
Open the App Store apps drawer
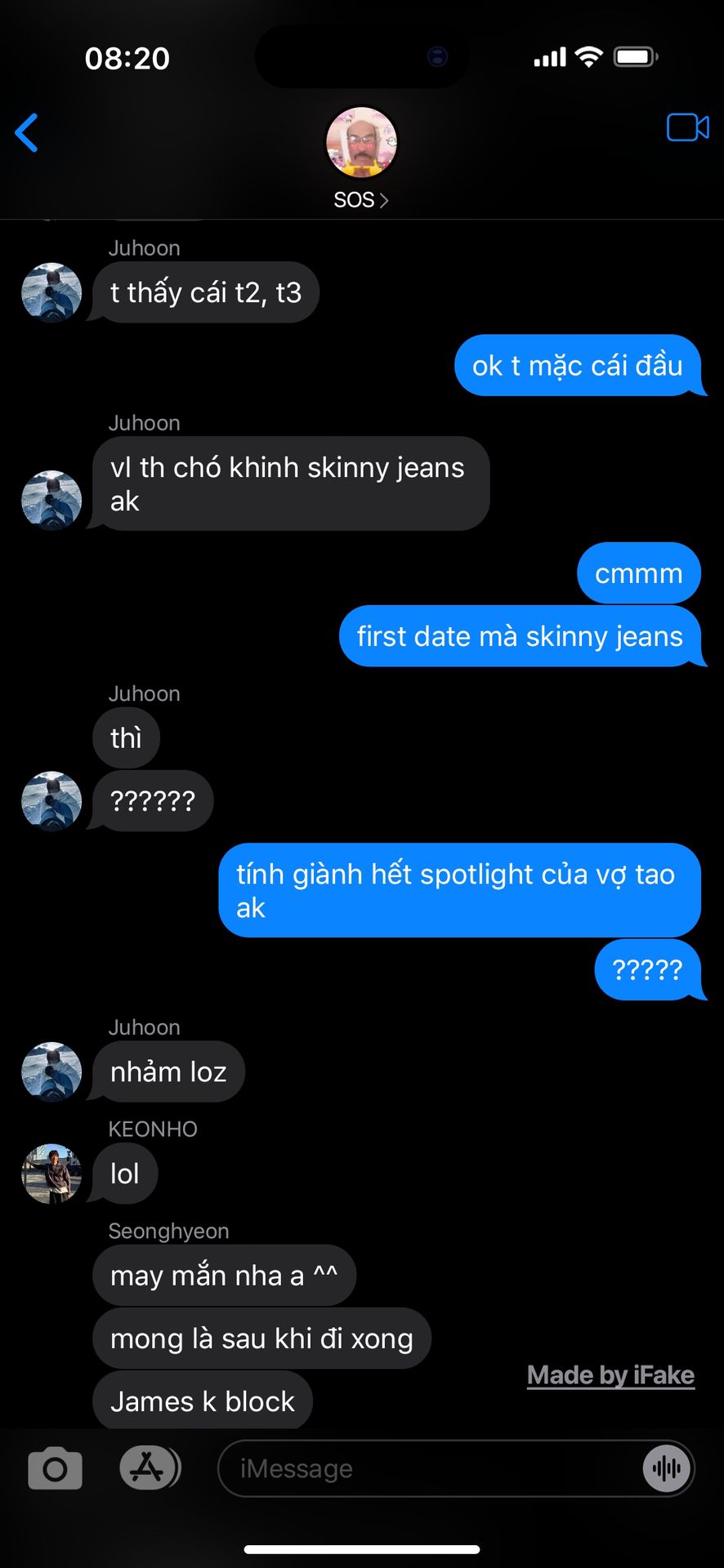[x=148, y=1468]
